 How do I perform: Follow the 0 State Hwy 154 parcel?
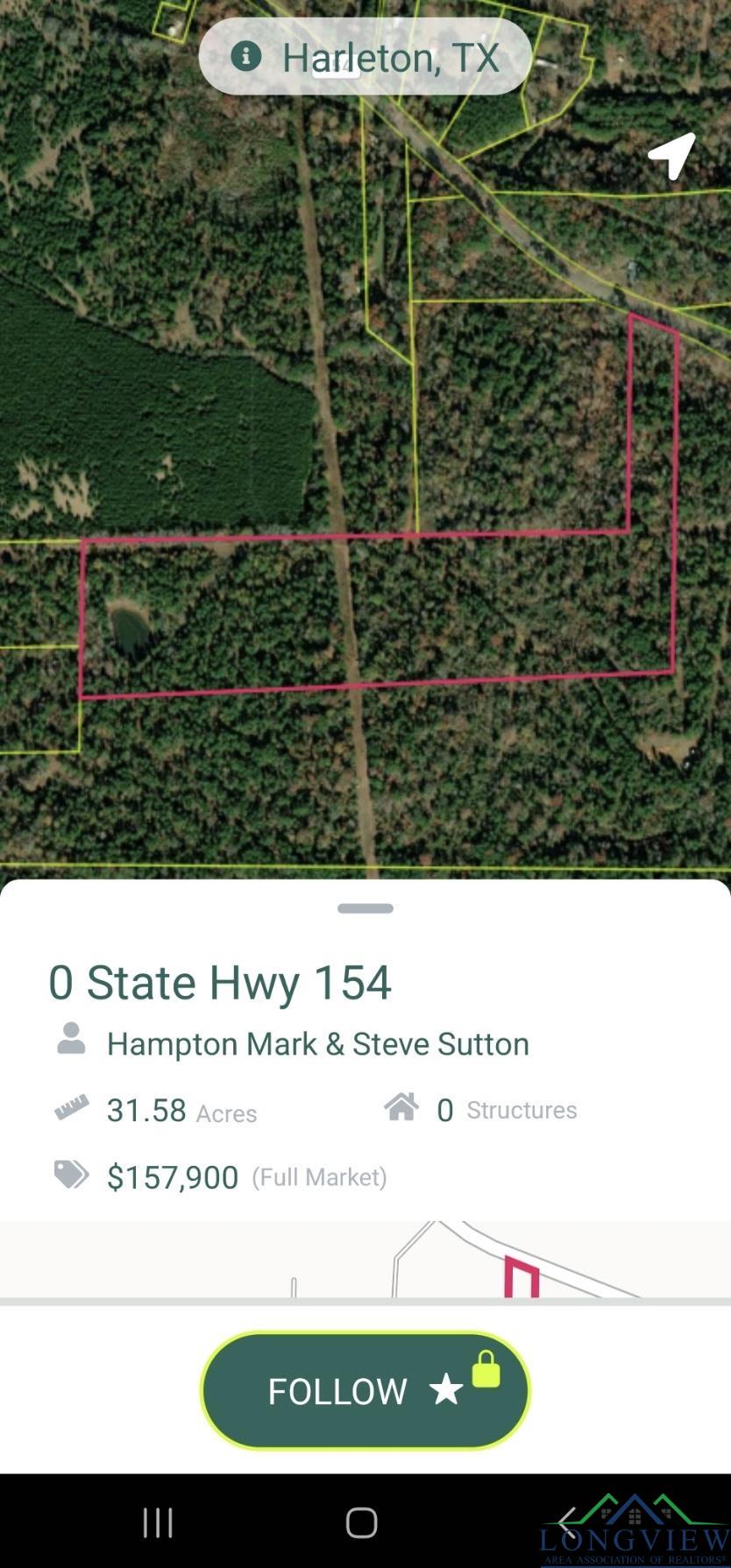pyautogui.click(x=365, y=1390)
